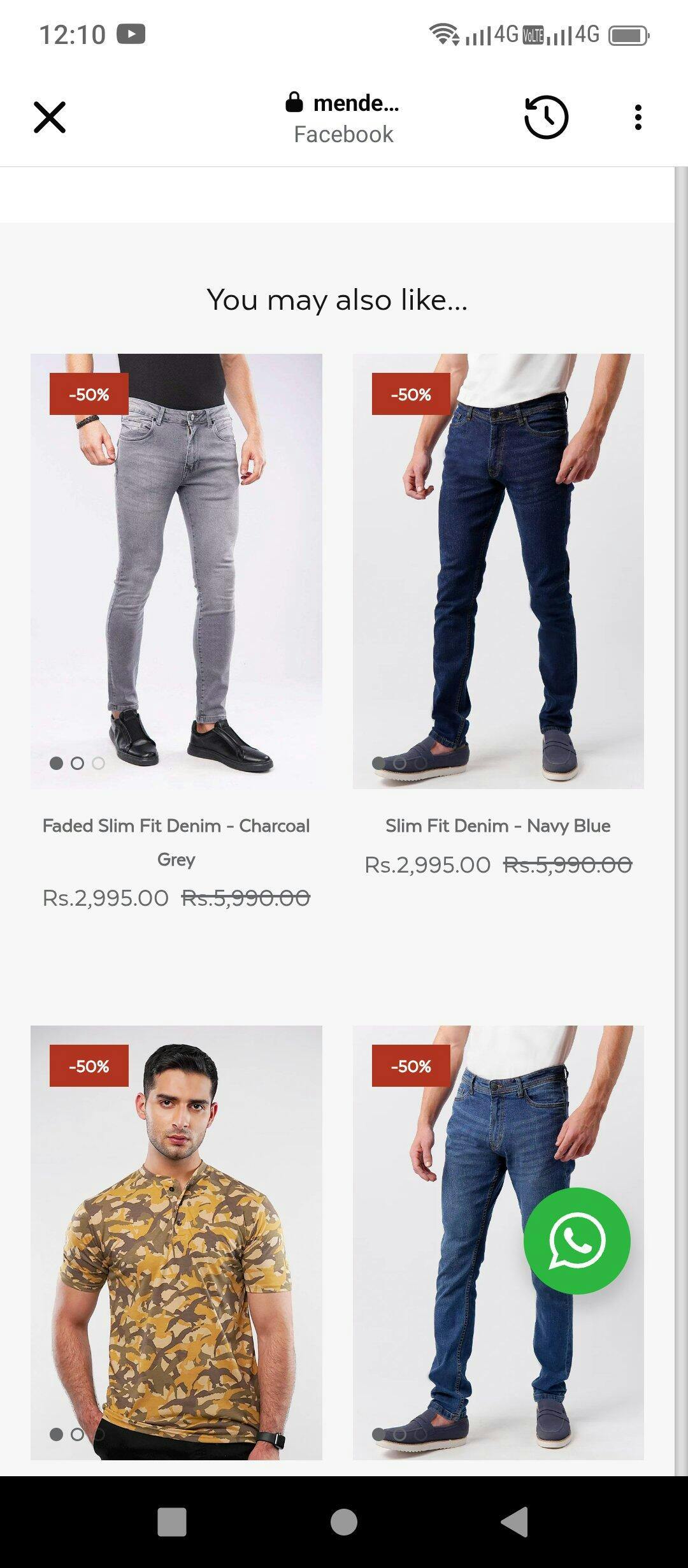Close the in-app browser
The height and width of the screenshot is (1568, 688).
pos(50,117)
